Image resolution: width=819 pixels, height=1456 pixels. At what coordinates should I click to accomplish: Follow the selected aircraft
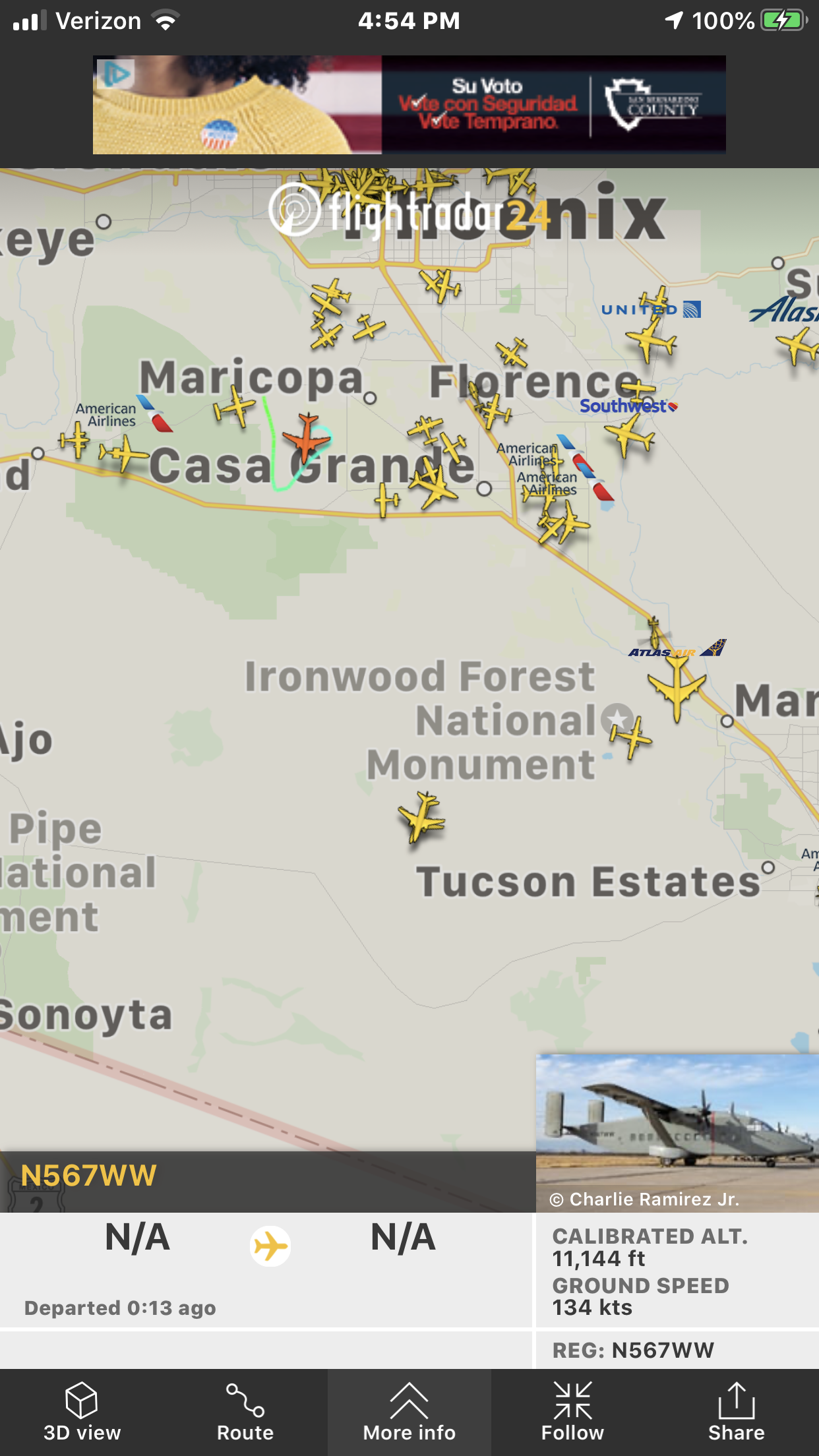pos(572,1412)
